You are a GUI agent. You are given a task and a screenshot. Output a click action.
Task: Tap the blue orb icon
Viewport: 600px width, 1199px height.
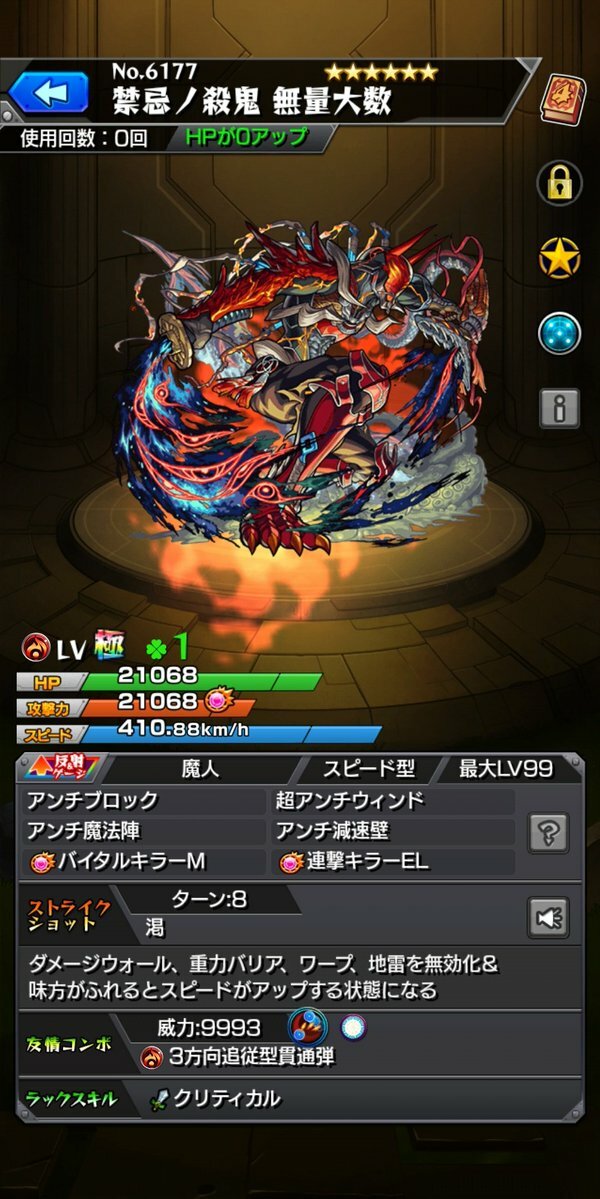point(560,333)
